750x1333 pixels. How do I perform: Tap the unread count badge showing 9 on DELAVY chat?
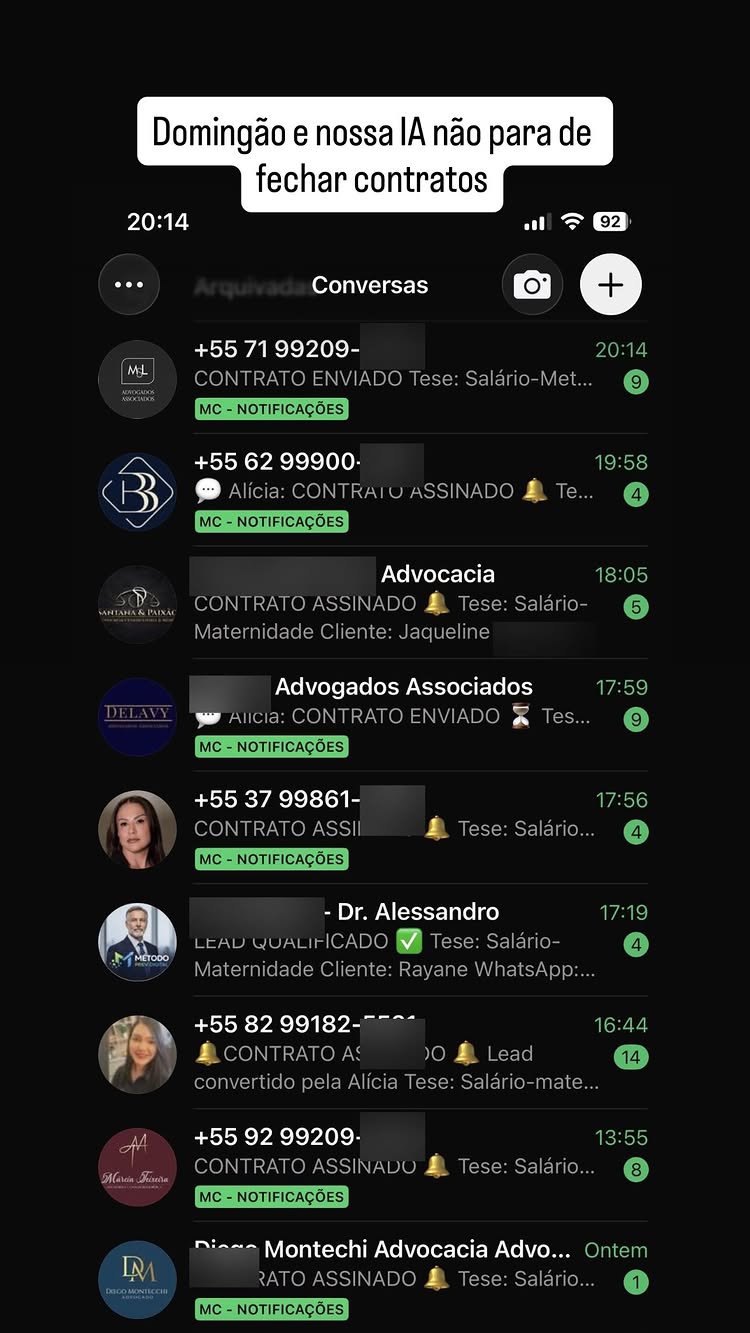[x=635, y=717]
